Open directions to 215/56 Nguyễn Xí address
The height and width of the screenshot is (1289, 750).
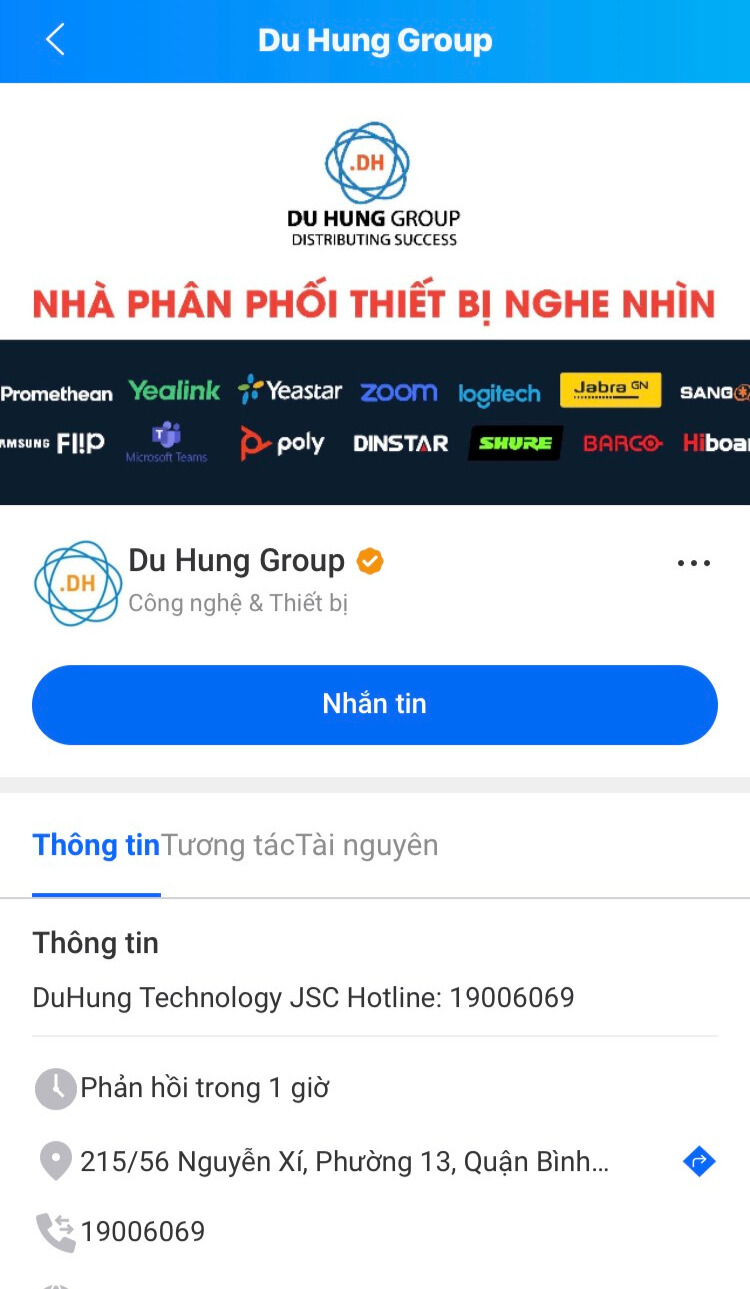pos(698,1161)
